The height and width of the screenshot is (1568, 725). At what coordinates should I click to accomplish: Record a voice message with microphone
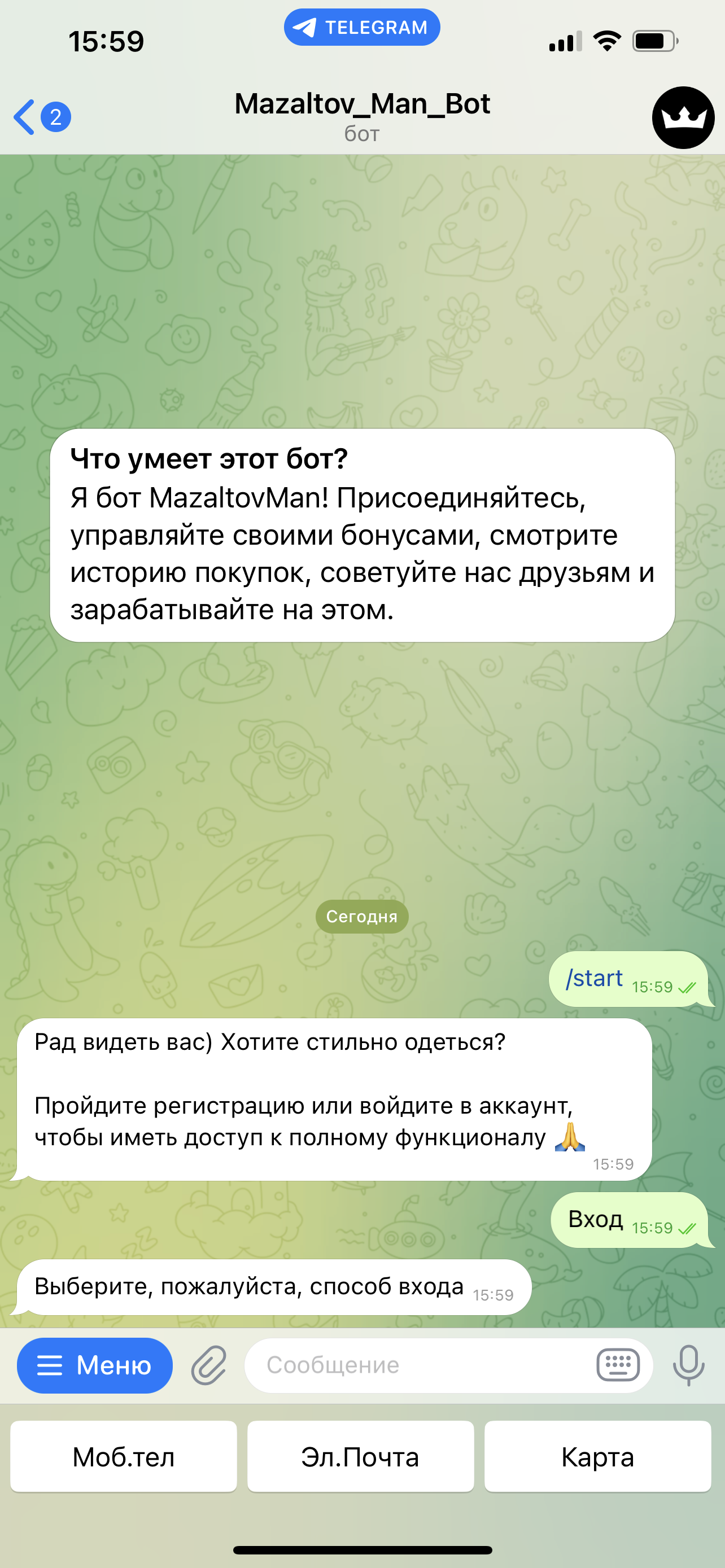(688, 1365)
